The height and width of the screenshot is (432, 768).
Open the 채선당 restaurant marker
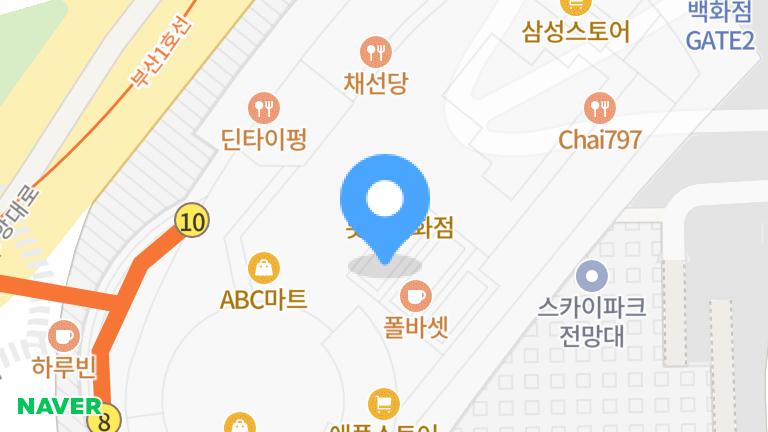[x=375, y=51]
